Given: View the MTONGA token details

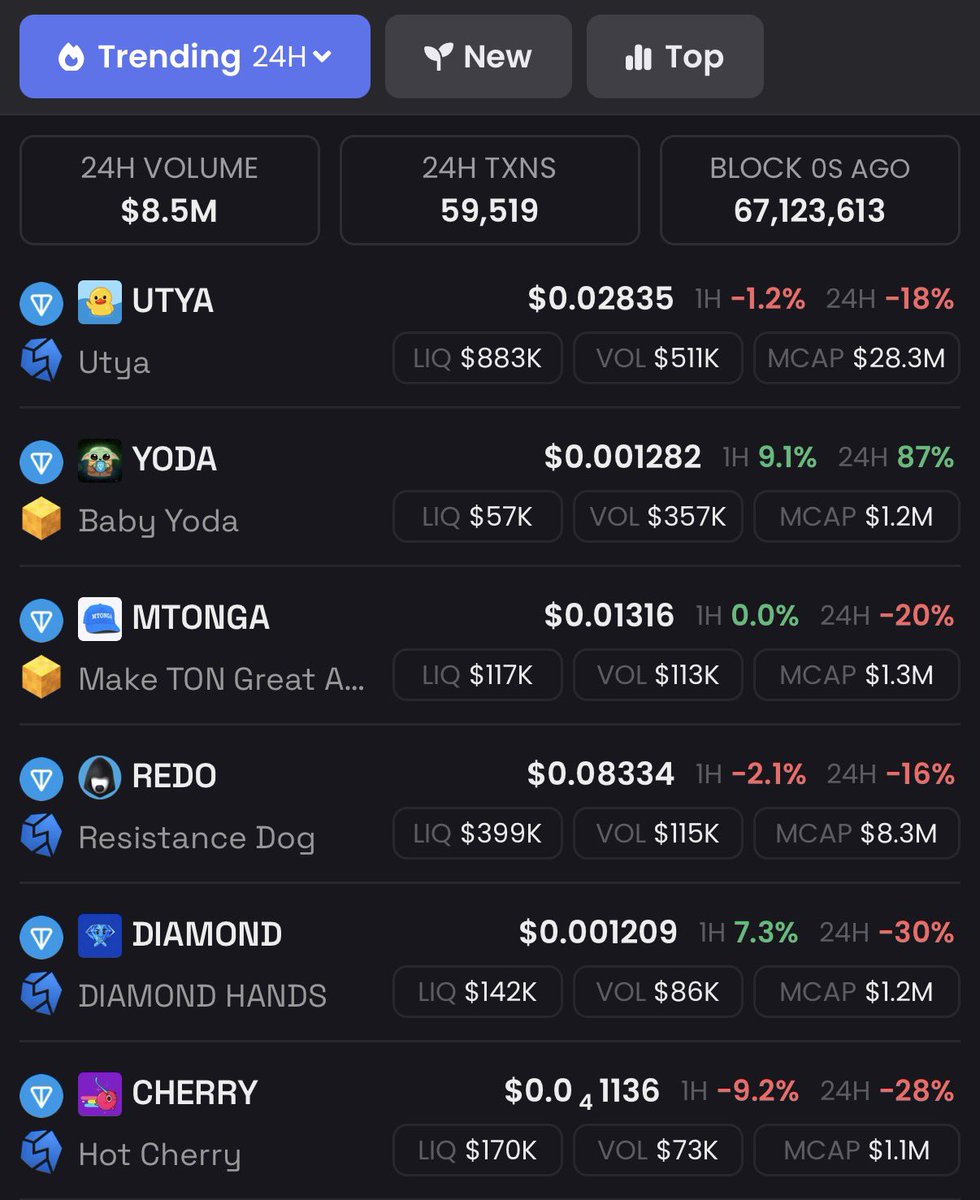Looking at the screenshot, I should coord(490,645).
